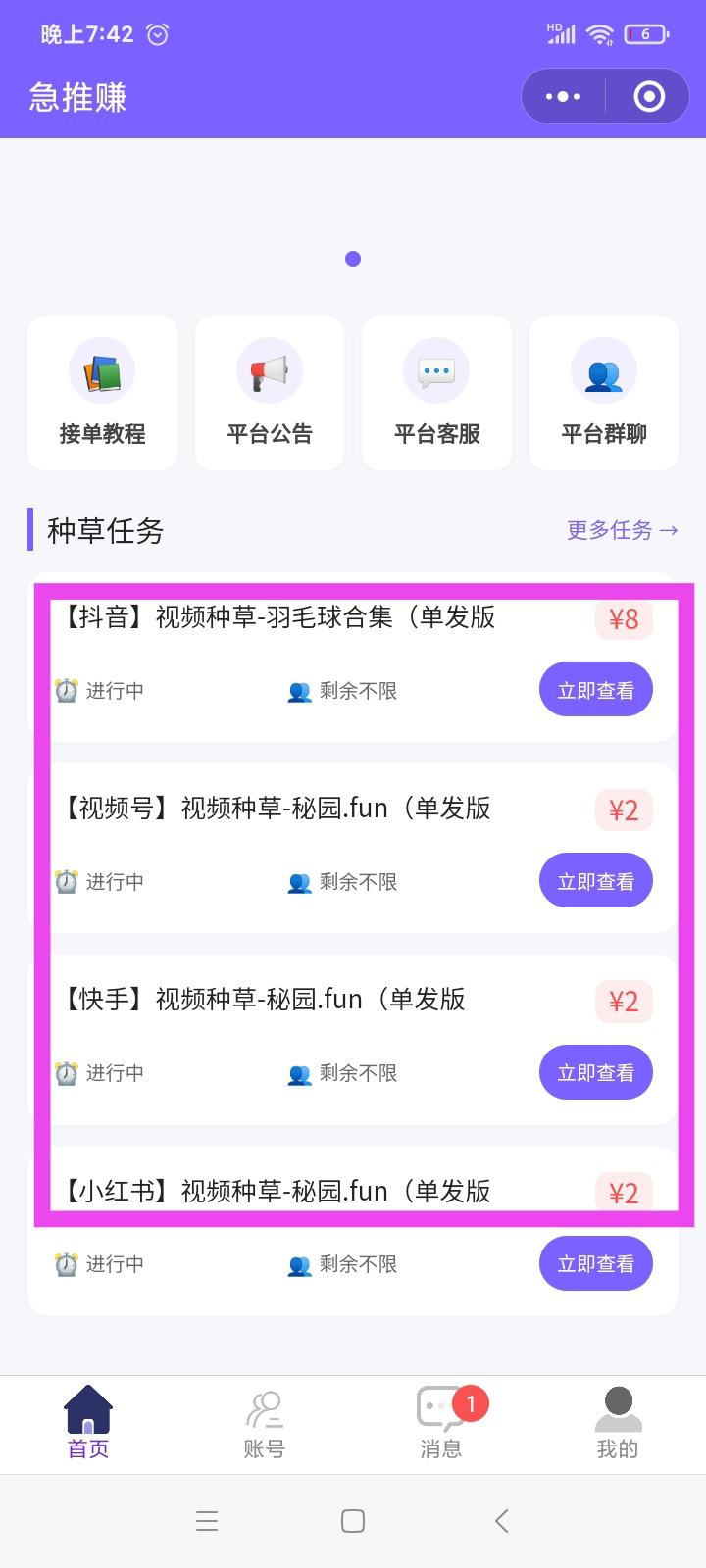Screen dimensions: 706x1568
Task: Select the 首页 home tab
Action: tap(88, 1424)
